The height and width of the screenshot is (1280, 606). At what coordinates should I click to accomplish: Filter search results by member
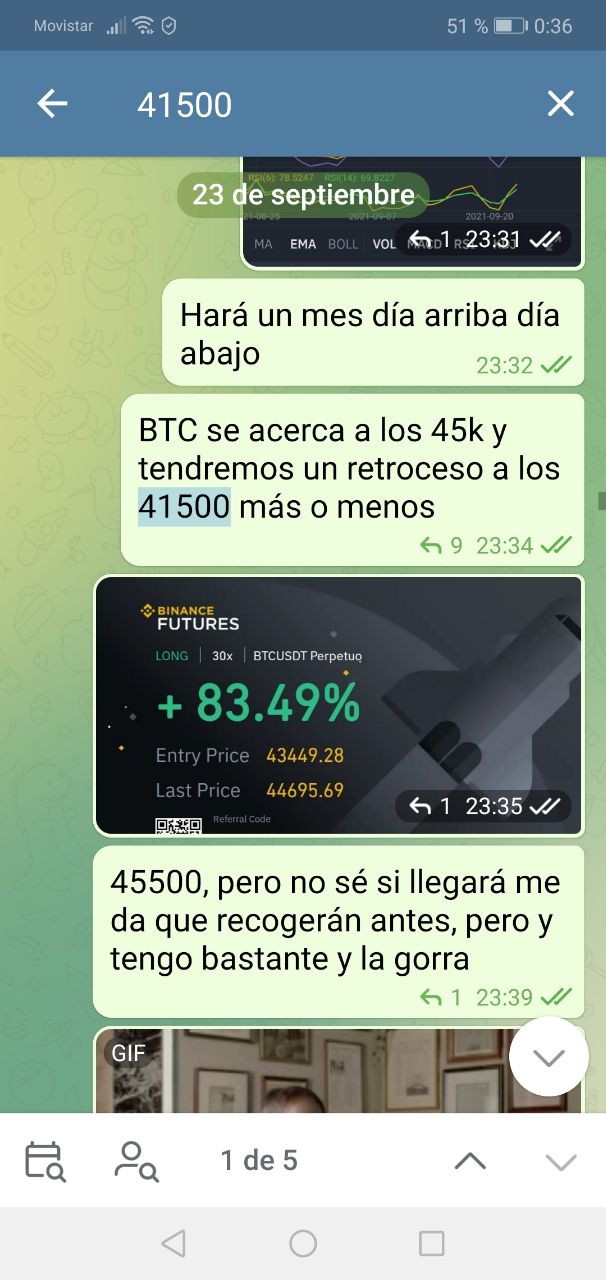pos(137,1161)
